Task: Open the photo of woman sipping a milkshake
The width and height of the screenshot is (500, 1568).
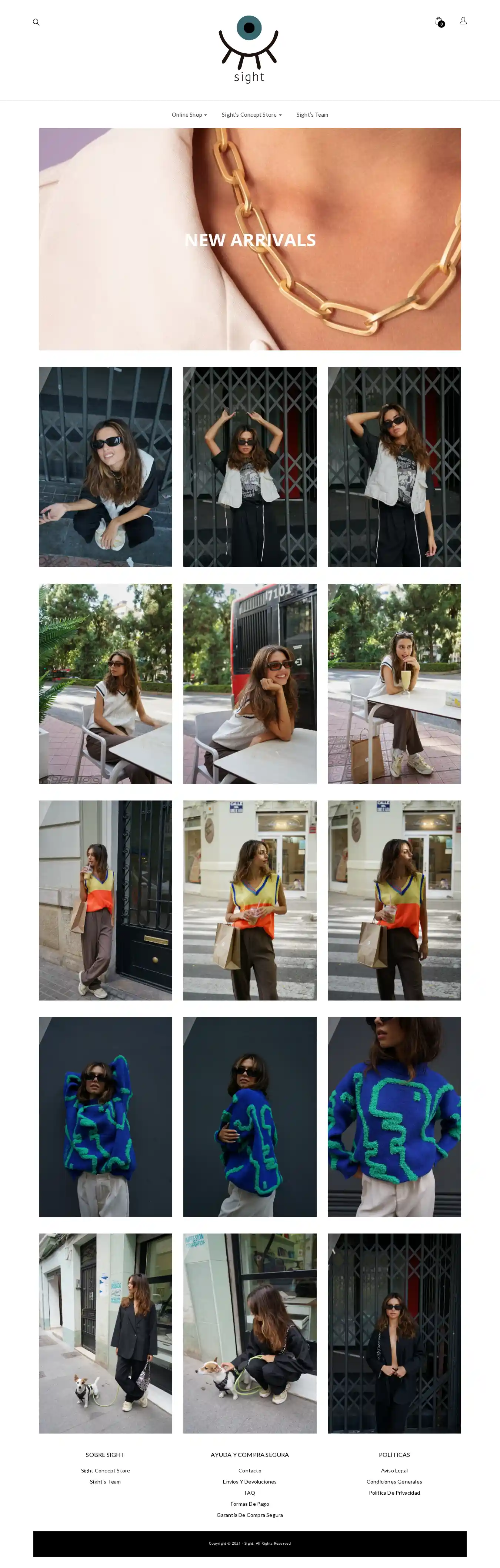Action: (394, 683)
